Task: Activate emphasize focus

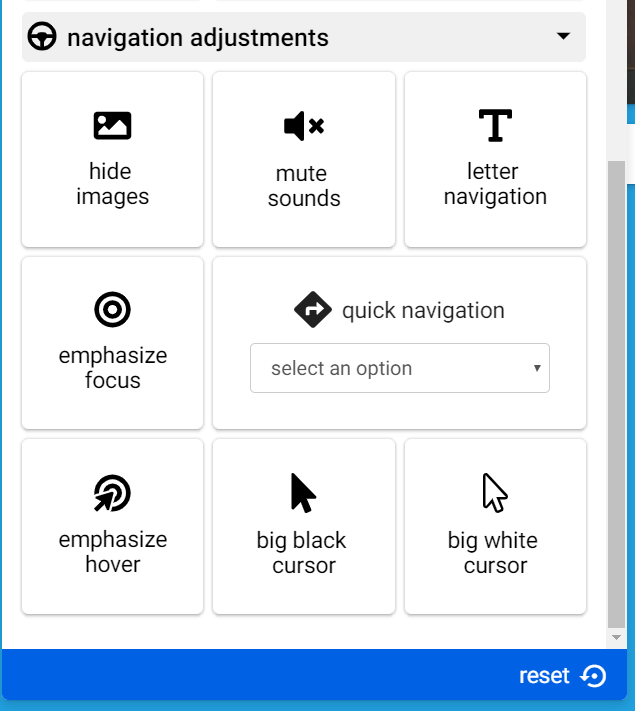Action: click(112, 342)
